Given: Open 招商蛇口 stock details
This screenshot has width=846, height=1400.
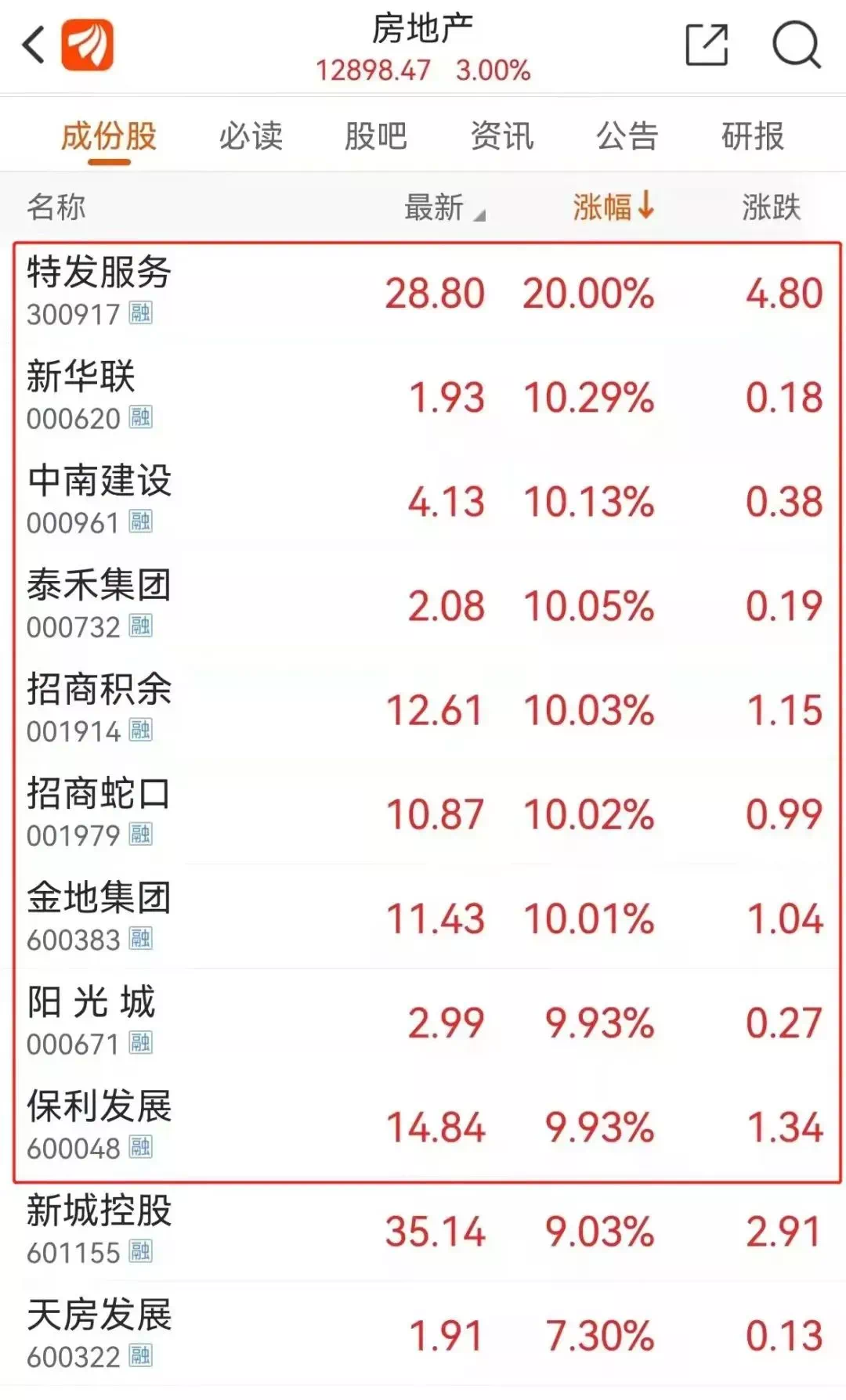Looking at the screenshot, I should pyautogui.click(x=99, y=813).
